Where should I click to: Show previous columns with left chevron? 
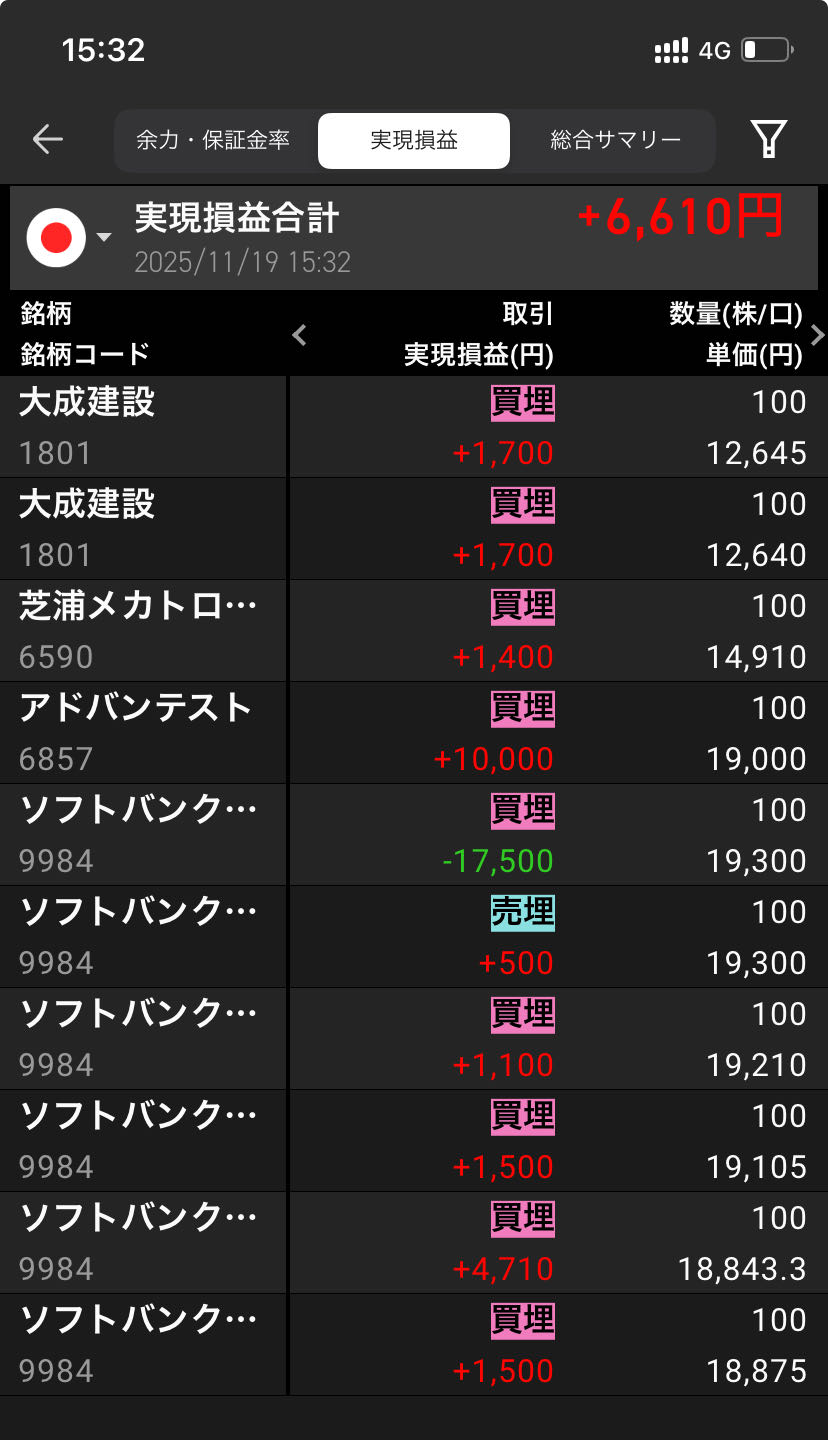tap(299, 335)
